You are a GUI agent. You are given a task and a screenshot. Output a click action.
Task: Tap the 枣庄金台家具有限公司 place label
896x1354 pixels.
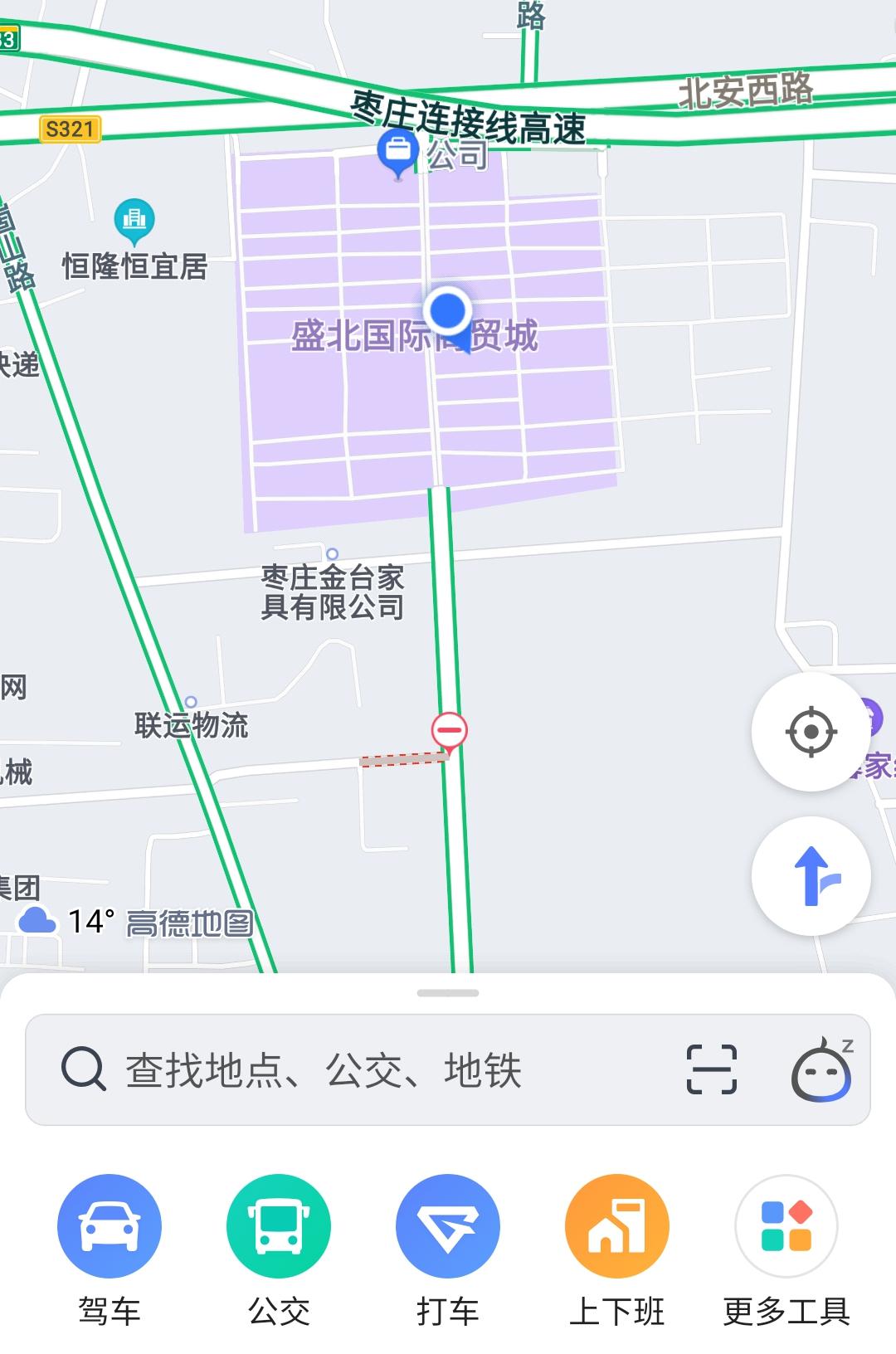click(333, 592)
